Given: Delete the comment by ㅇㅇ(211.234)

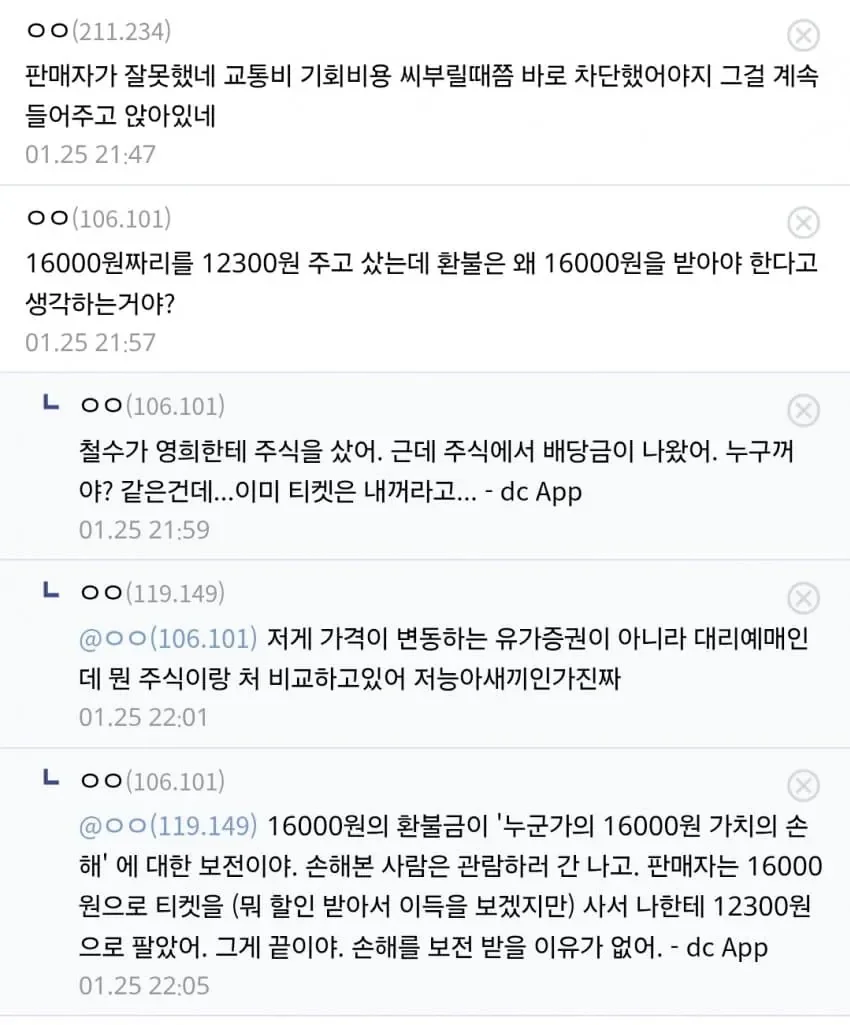Looking at the screenshot, I should click(803, 36).
